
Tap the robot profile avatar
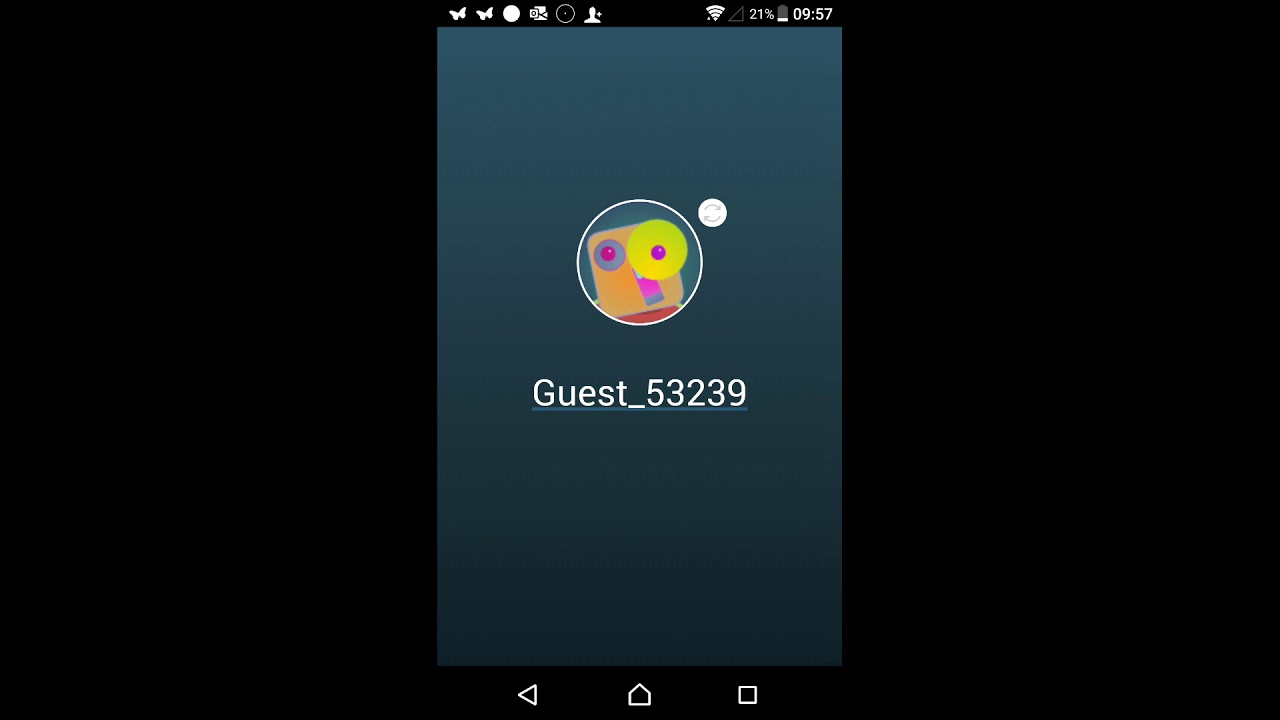coord(640,262)
